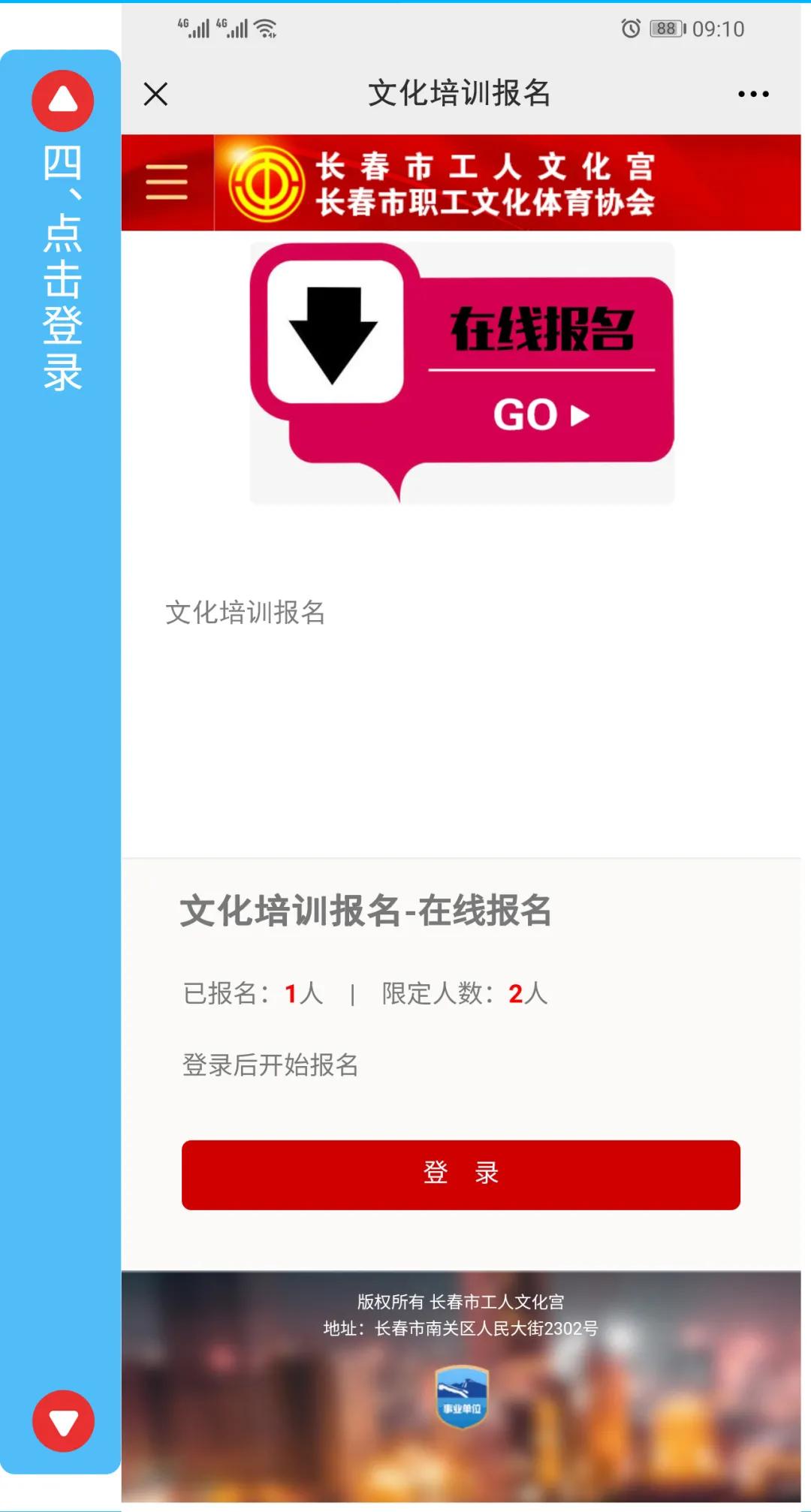Open the 文化培训报名 text link
The width and height of the screenshot is (811, 1512).
[x=247, y=613]
